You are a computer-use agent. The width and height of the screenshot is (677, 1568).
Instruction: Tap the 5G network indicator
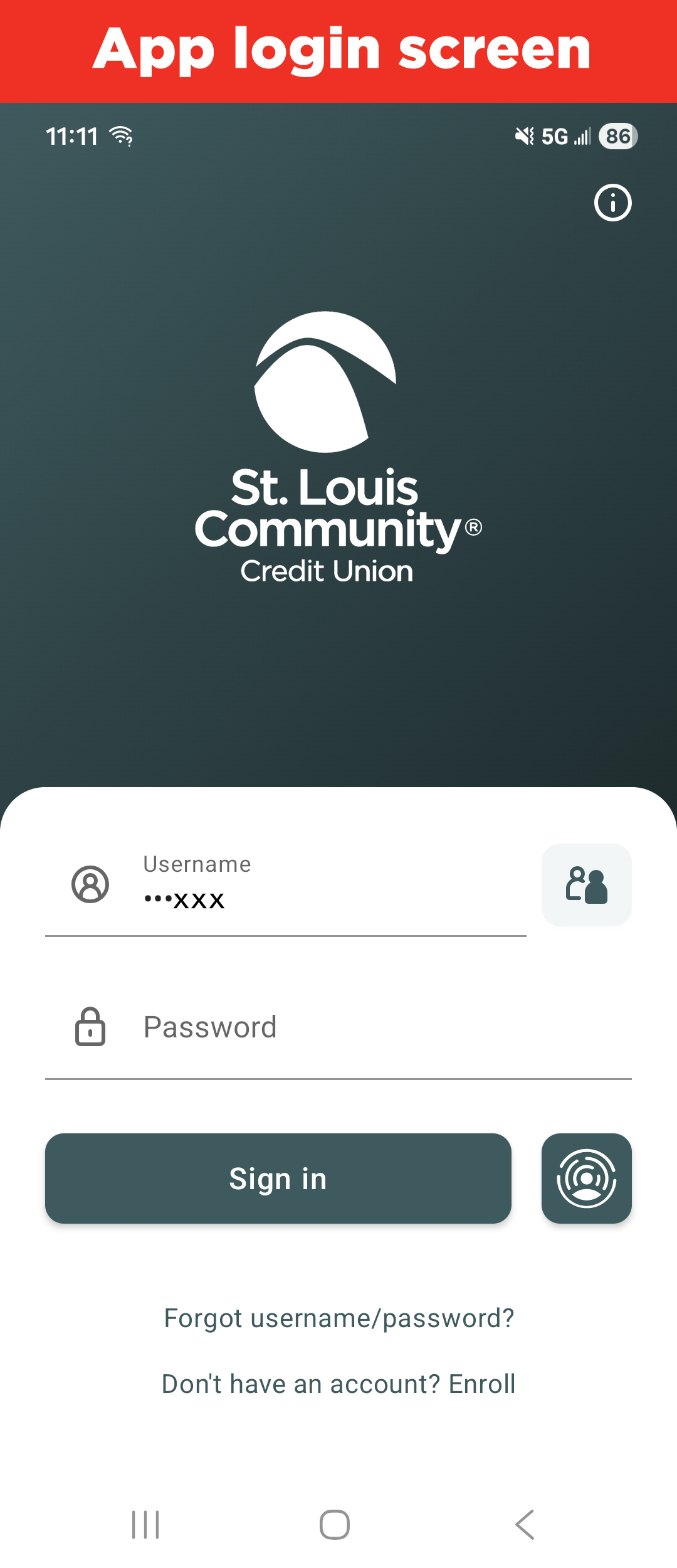click(x=554, y=135)
